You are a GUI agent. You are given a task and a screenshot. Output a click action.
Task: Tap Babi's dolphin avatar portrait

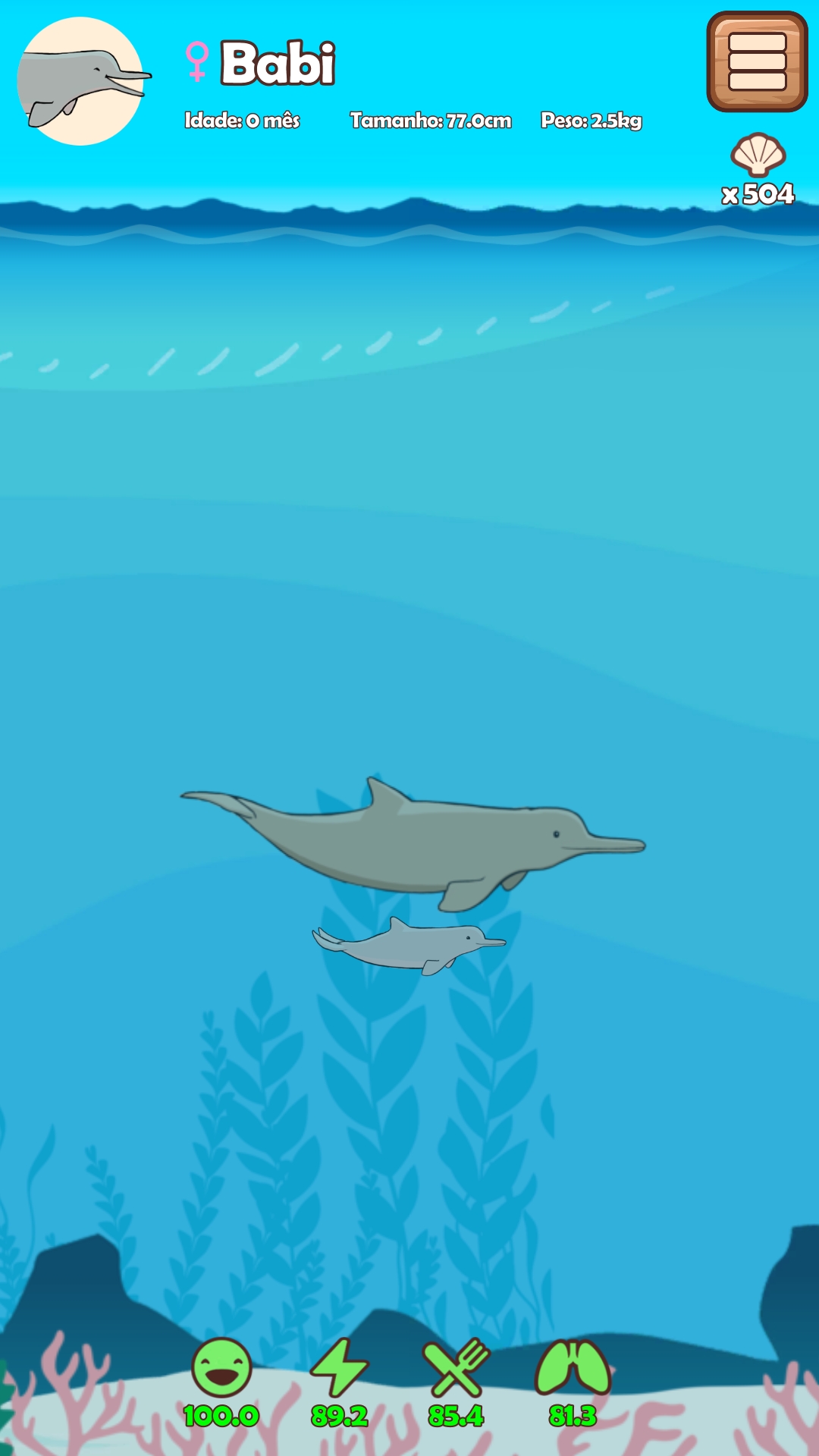[x=80, y=81]
